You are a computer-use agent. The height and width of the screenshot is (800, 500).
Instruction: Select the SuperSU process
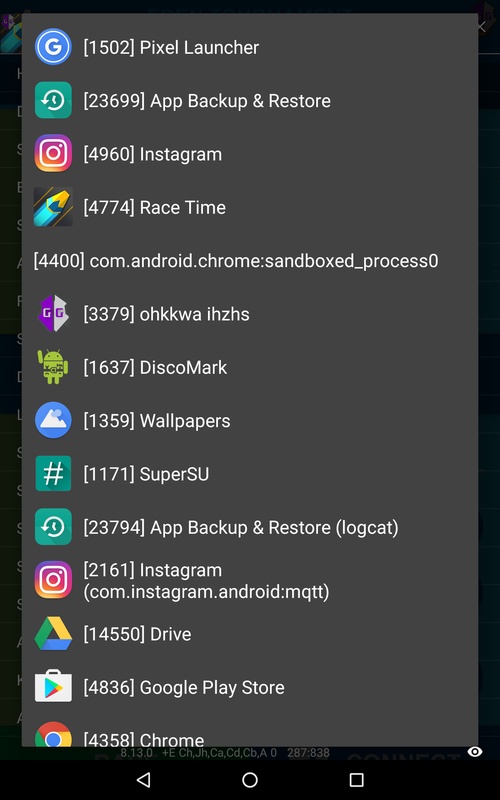click(249, 474)
